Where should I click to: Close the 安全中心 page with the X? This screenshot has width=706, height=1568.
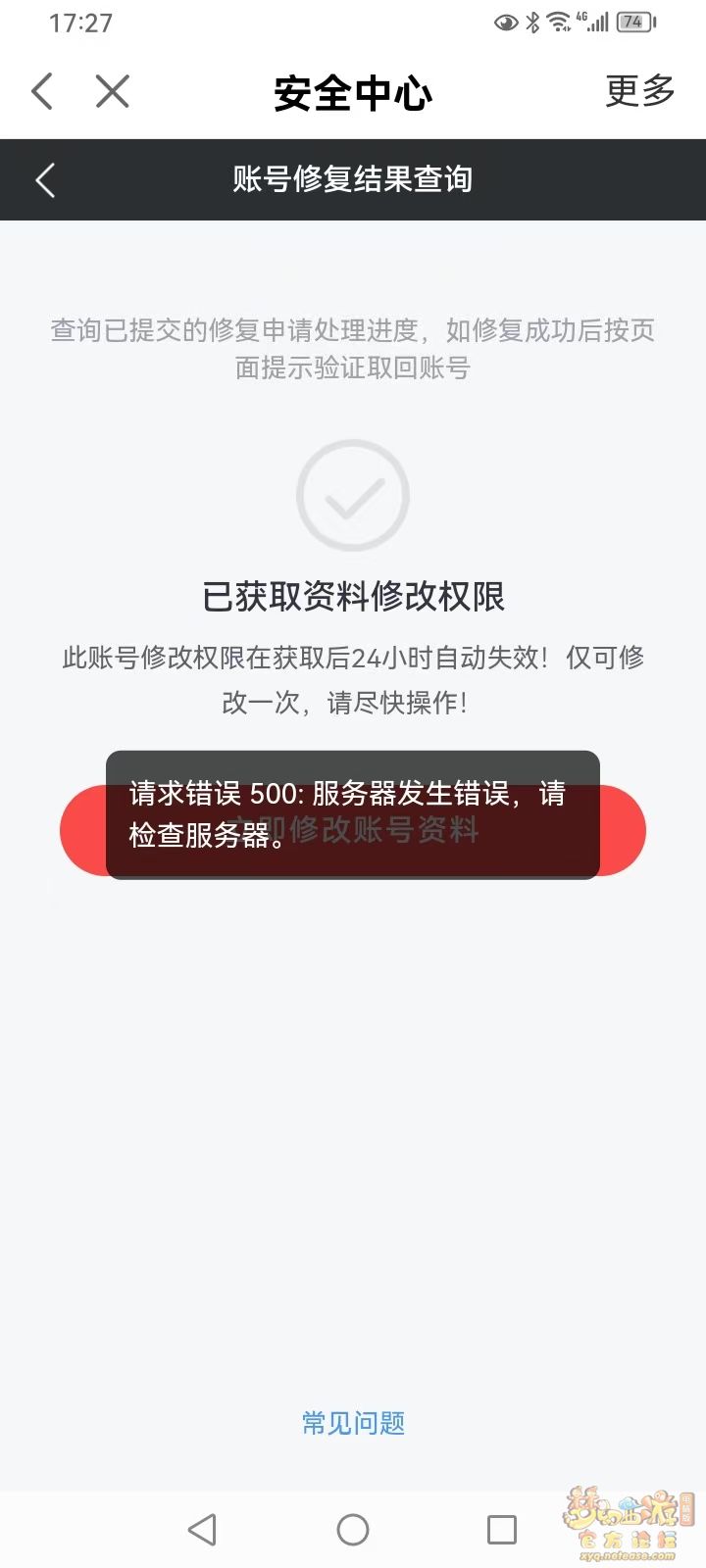pyautogui.click(x=113, y=92)
